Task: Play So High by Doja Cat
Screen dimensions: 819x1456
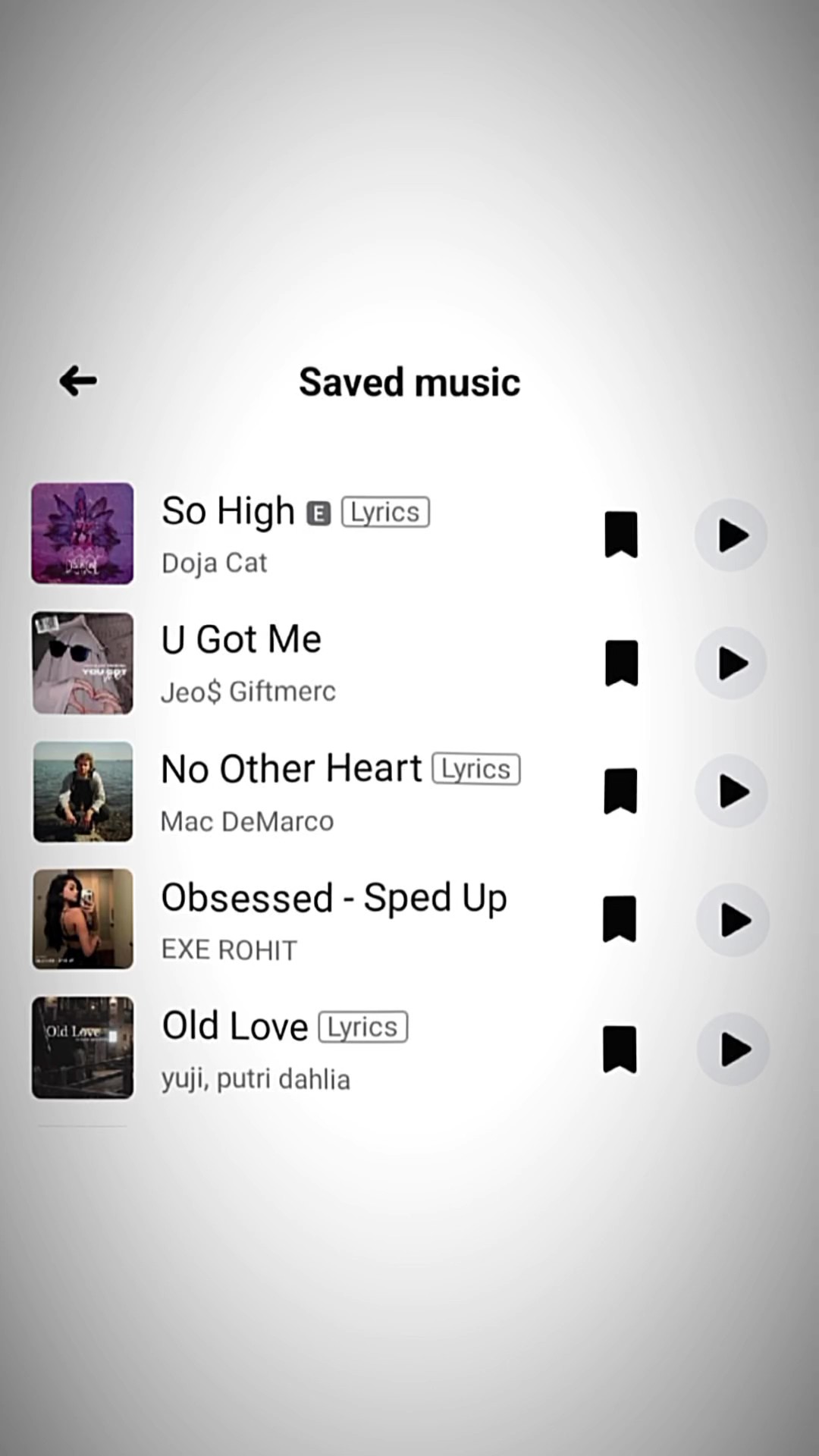Action: pyautogui.click(x=731, y=535)
